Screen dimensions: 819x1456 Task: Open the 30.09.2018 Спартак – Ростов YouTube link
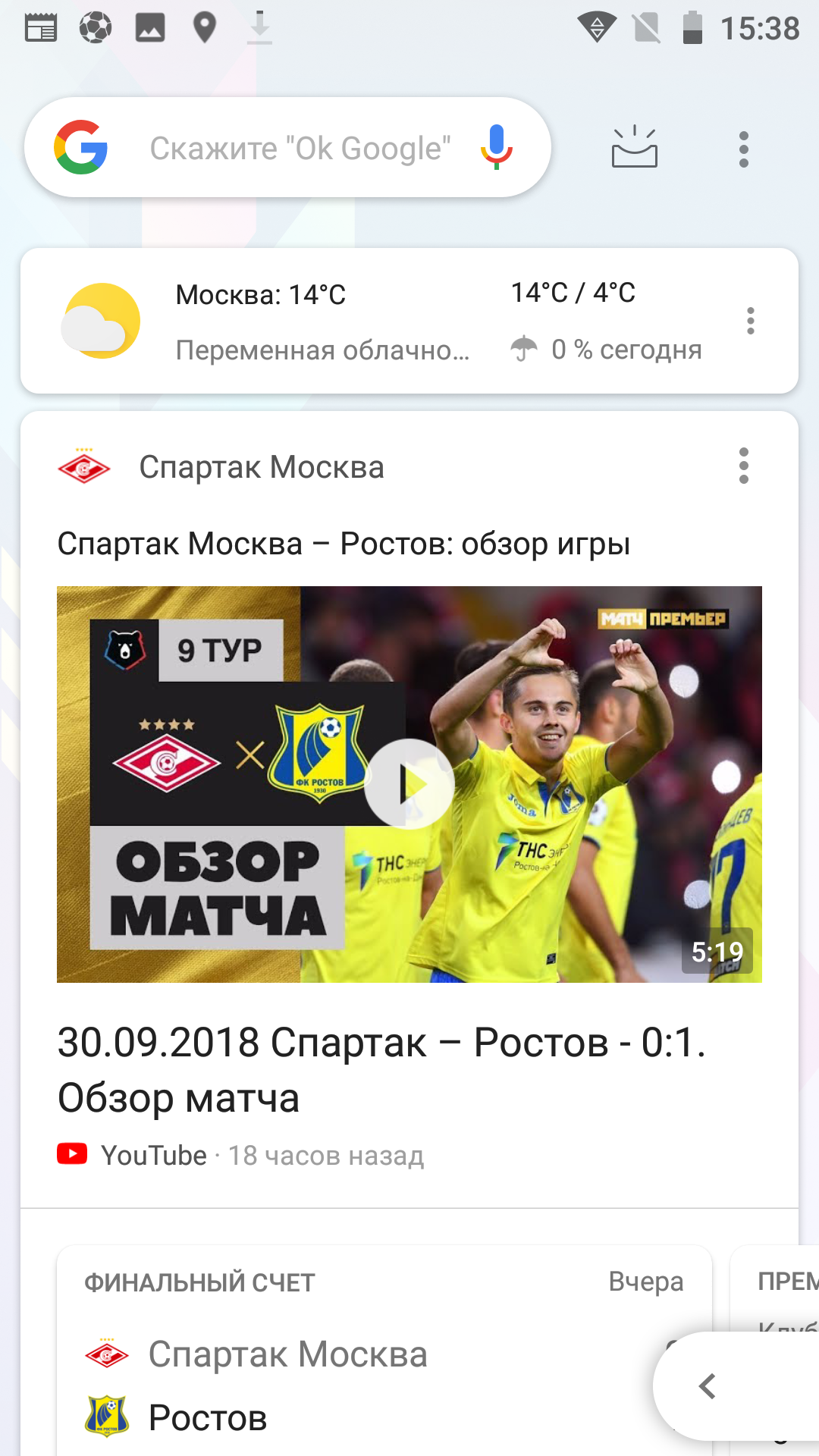pos(382,1069)
